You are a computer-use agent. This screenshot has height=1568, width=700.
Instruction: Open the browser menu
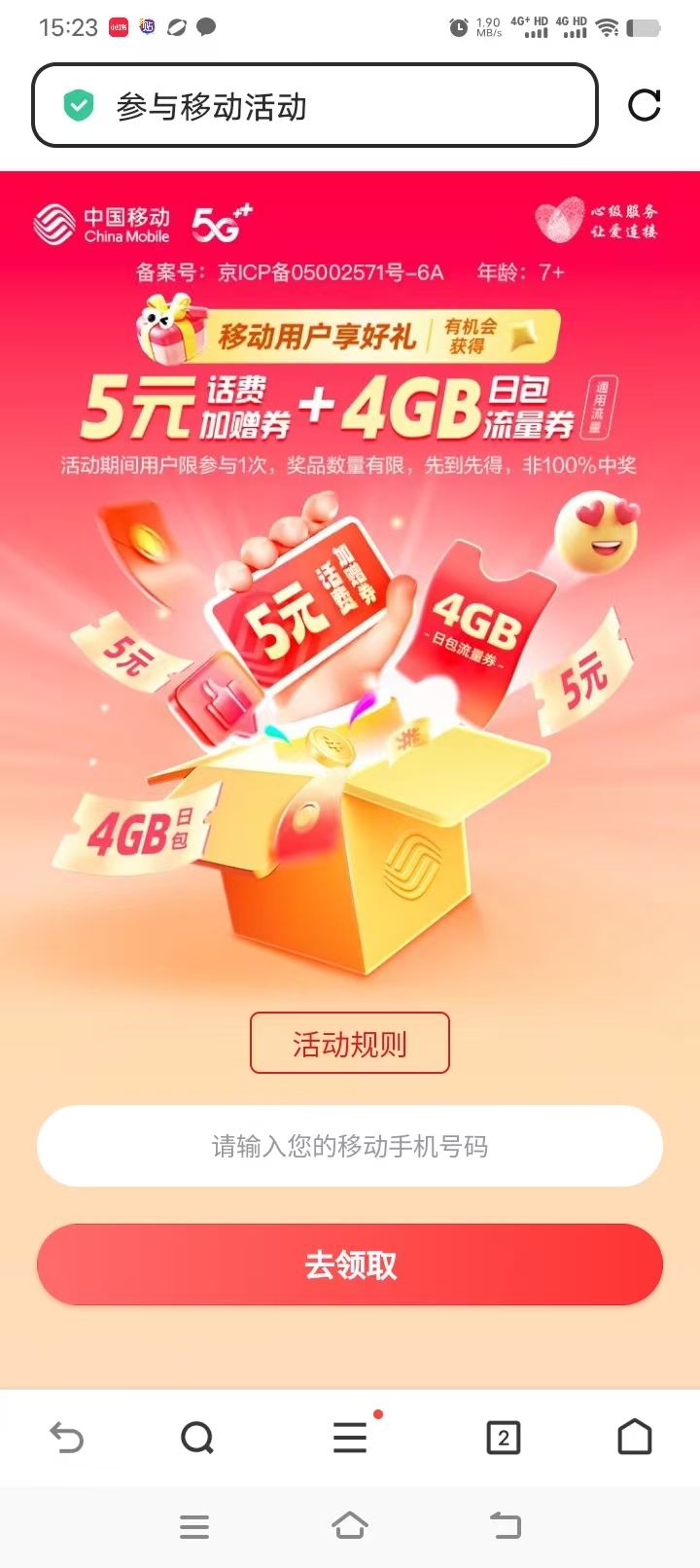pyautogui.click(x=350, y=1437)
